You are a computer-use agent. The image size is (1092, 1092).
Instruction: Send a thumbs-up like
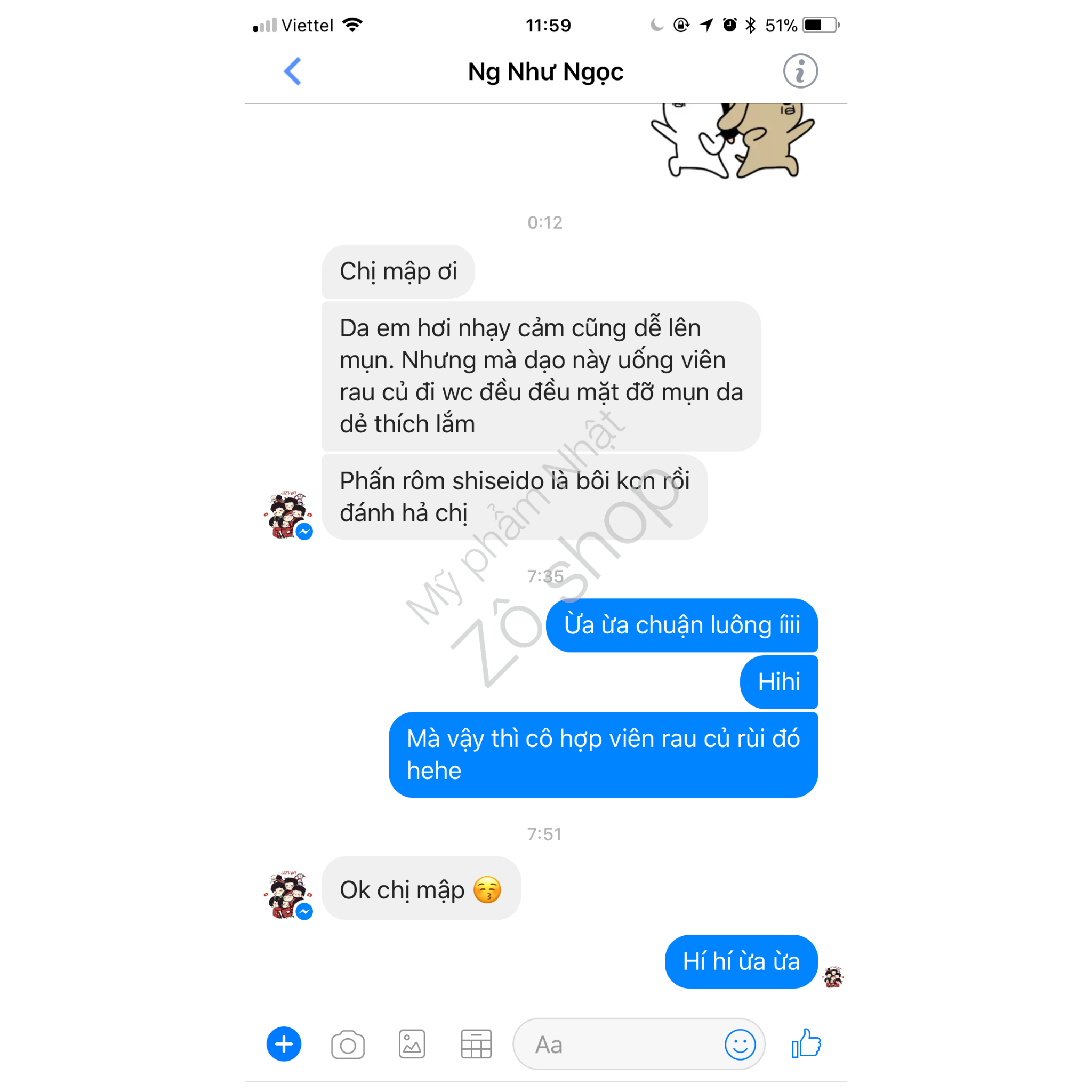coord(806,1043)
